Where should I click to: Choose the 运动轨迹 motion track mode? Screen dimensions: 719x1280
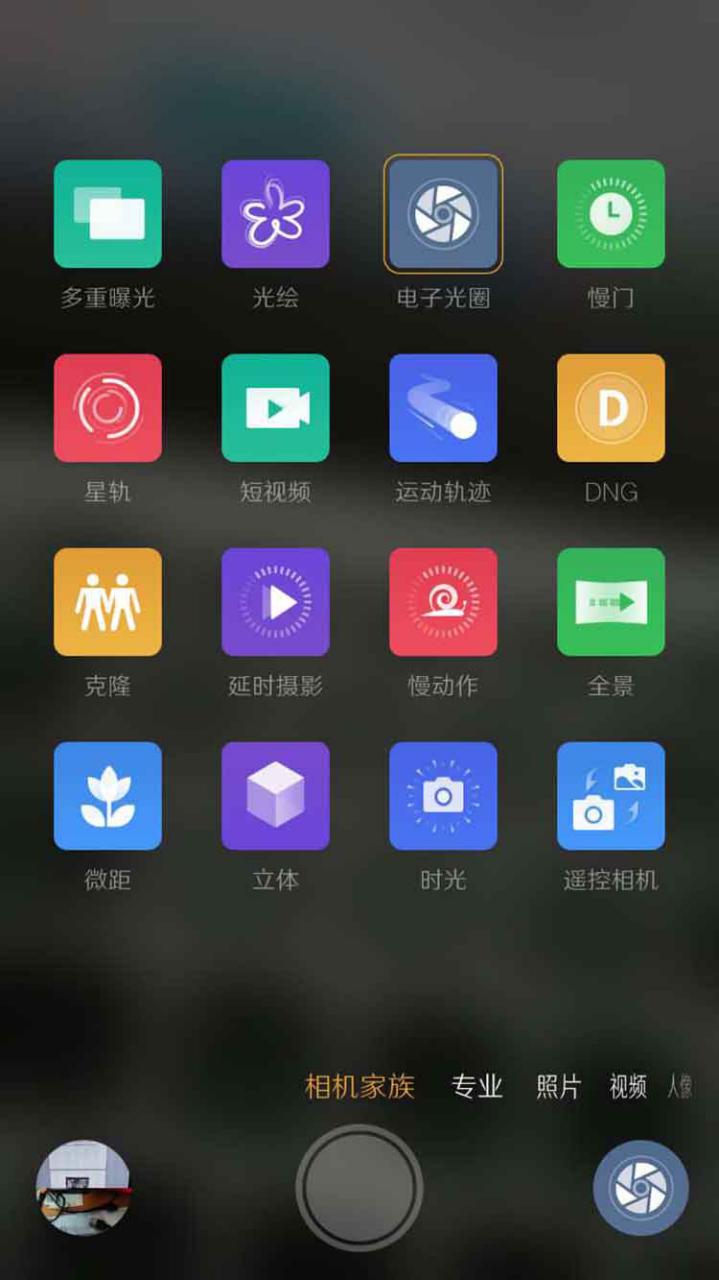pos(443,408)
